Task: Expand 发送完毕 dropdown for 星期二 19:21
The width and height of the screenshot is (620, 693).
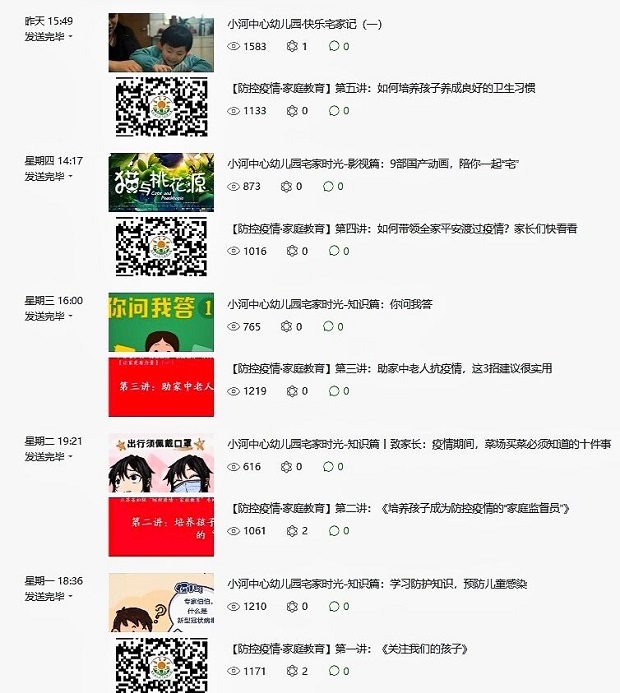Action: click(x=48, y=456)
